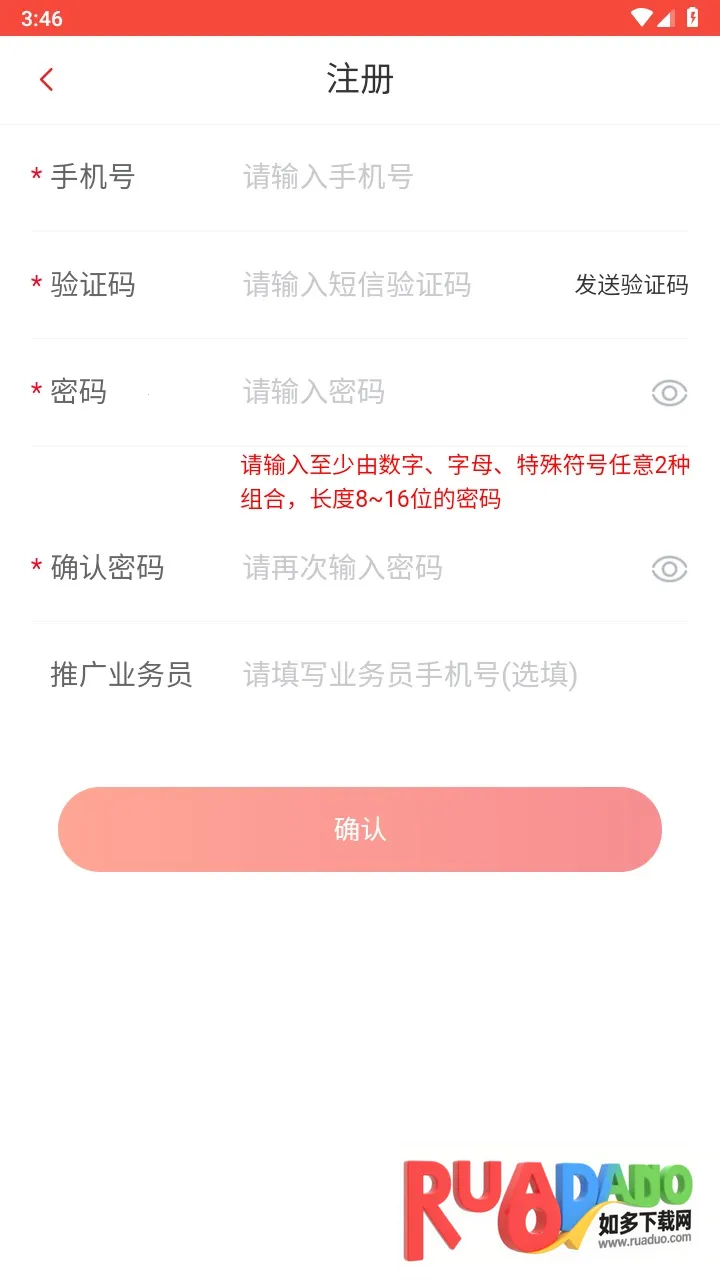This screenshot has height=1280, width=720.
Task: Go back using the red arrow
Action: tap(46, 80)
